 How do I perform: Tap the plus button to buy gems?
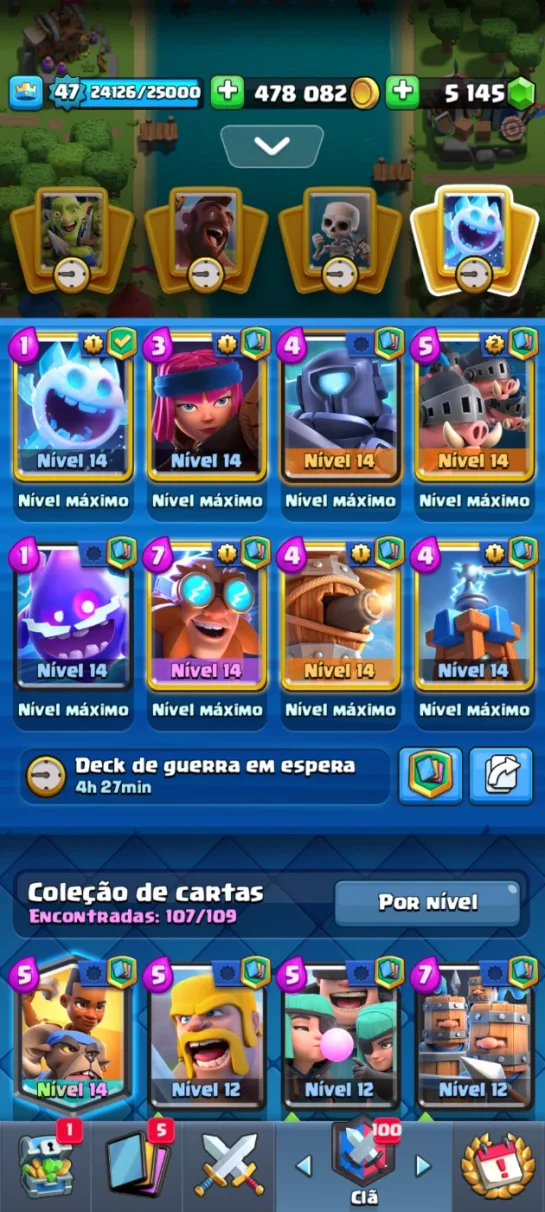402,93
